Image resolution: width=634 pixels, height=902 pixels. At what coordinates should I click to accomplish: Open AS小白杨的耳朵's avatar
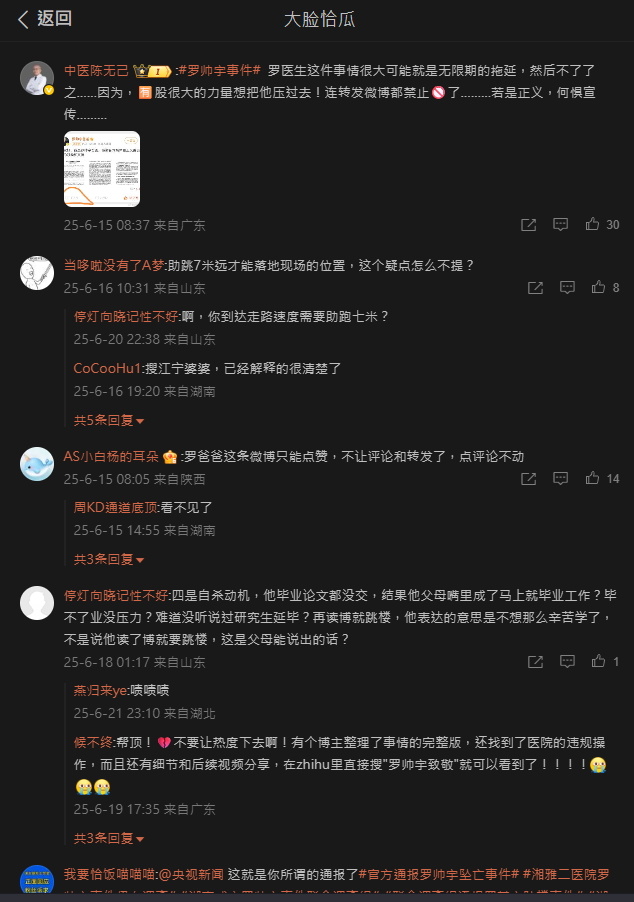[x=37, y=464]
